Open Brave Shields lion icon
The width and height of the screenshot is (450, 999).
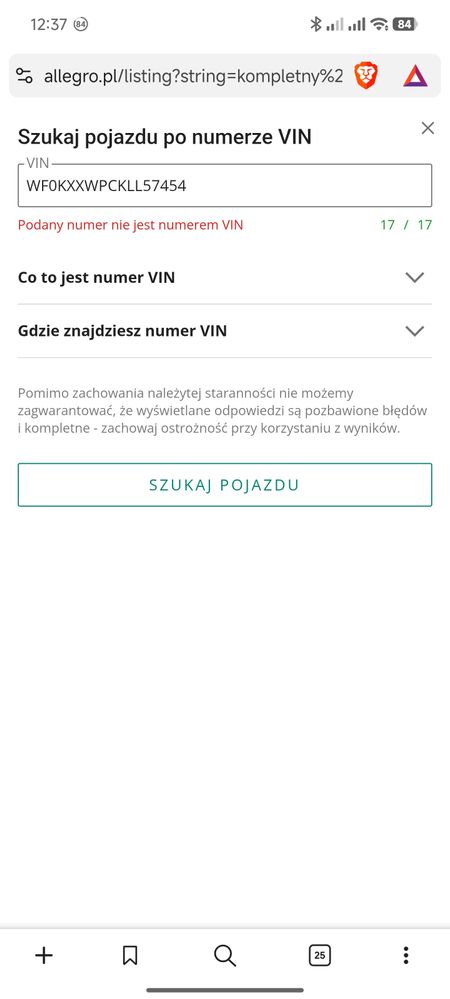pos(366,76)
